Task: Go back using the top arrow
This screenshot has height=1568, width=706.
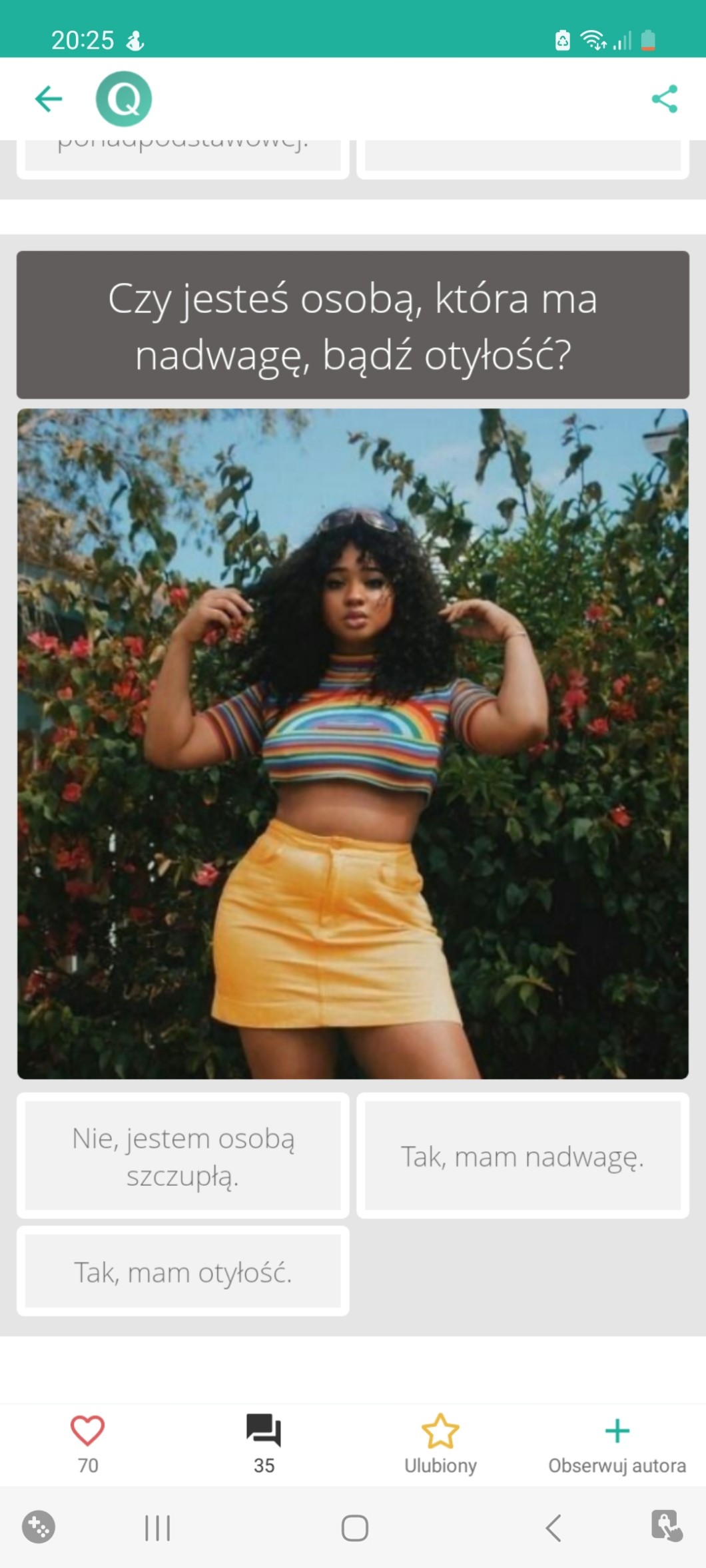Action: coord(49,99)
